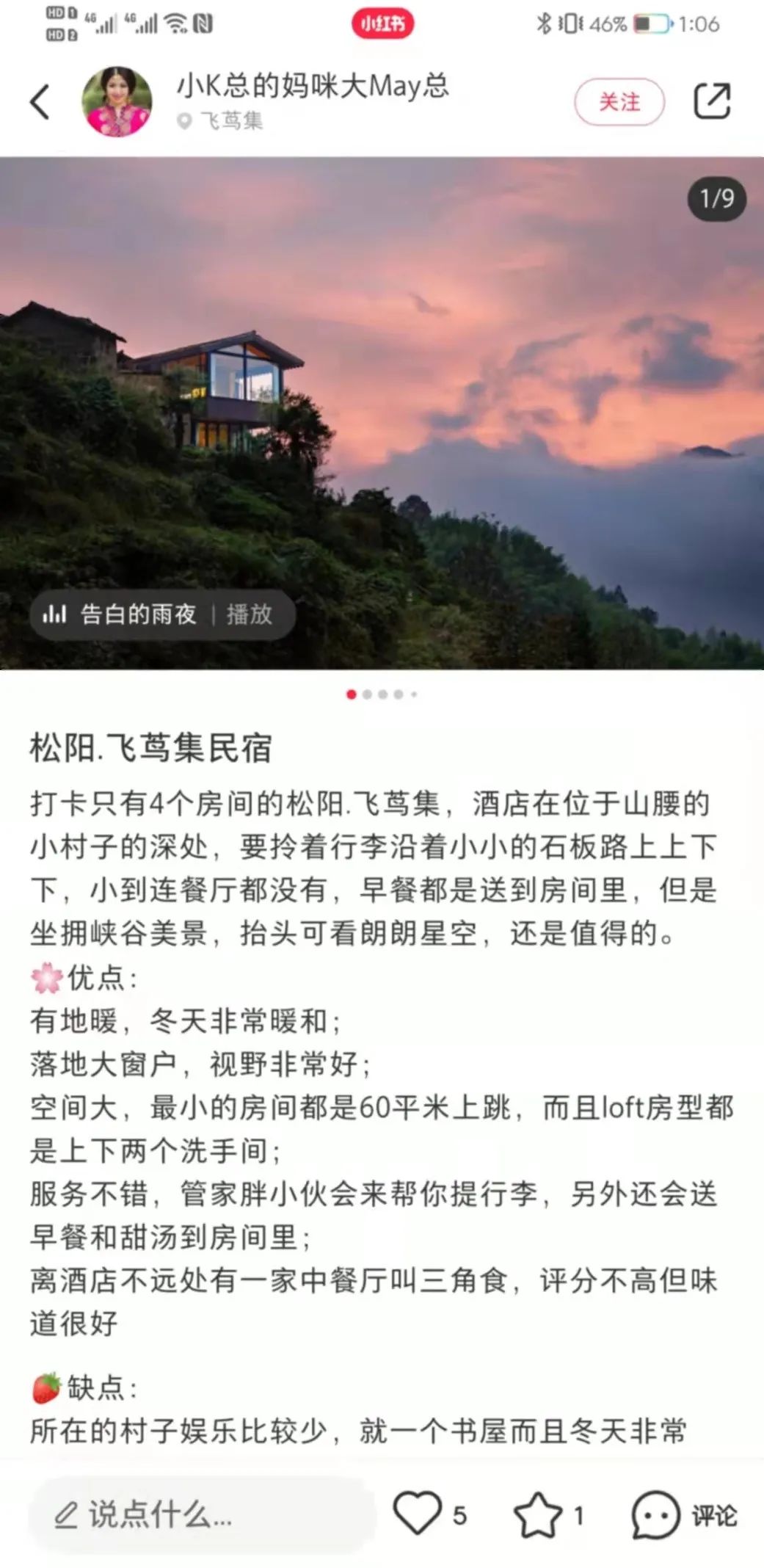Tap the 关注 follow button

pyautogui.click(x=619, y=101)
